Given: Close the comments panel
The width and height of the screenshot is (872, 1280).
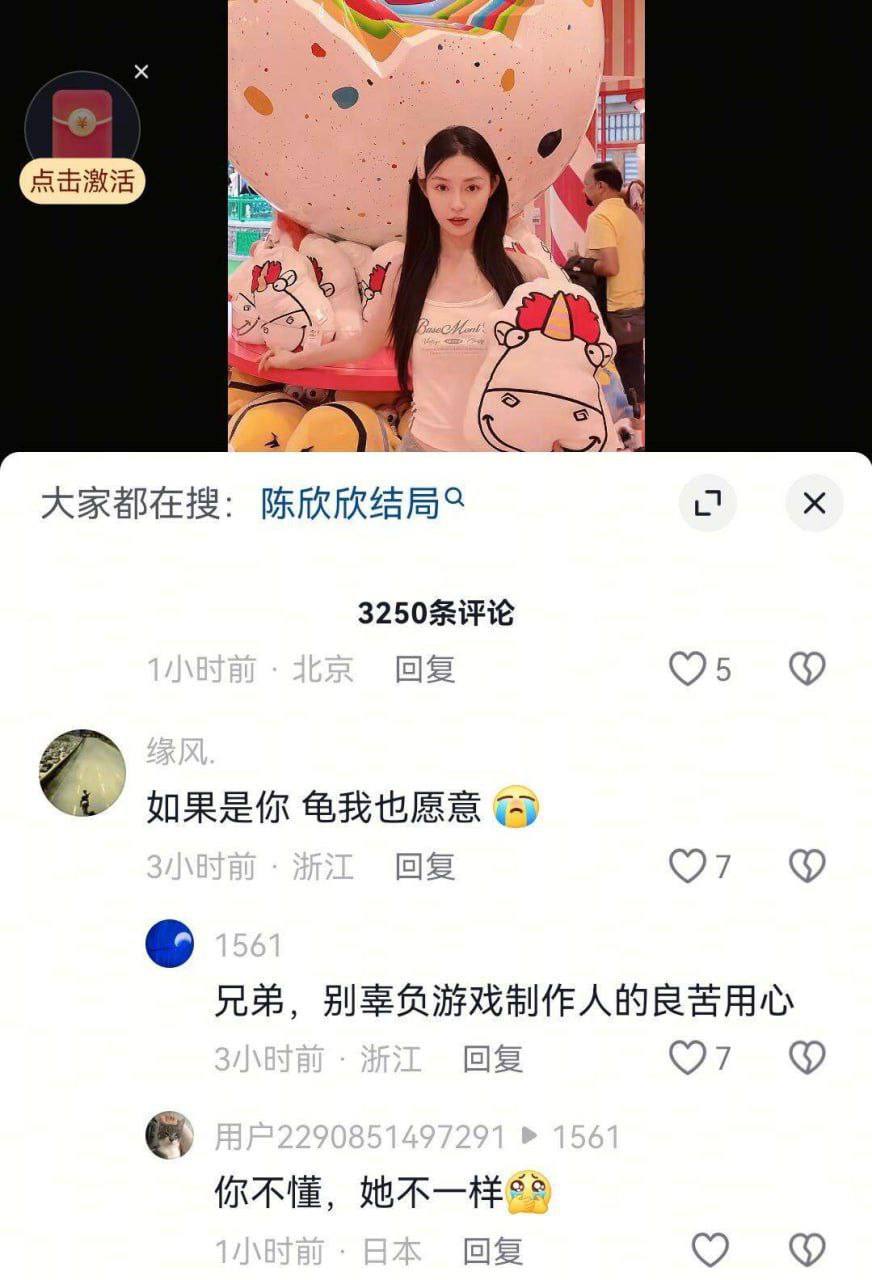Looking at the screenshot, I should pyautogui.click(x=814, y=503).
